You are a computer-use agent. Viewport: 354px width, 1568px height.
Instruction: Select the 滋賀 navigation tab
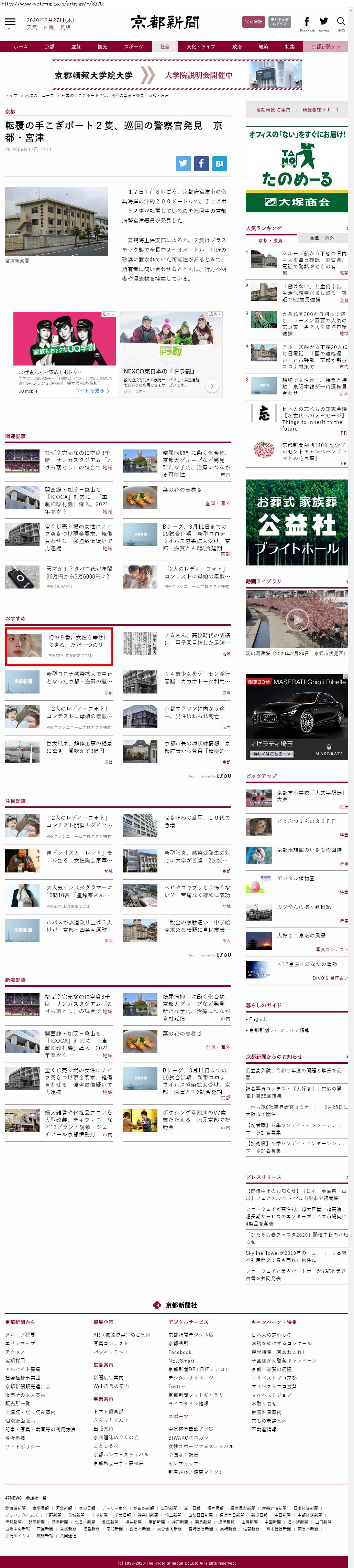[75, 46]
